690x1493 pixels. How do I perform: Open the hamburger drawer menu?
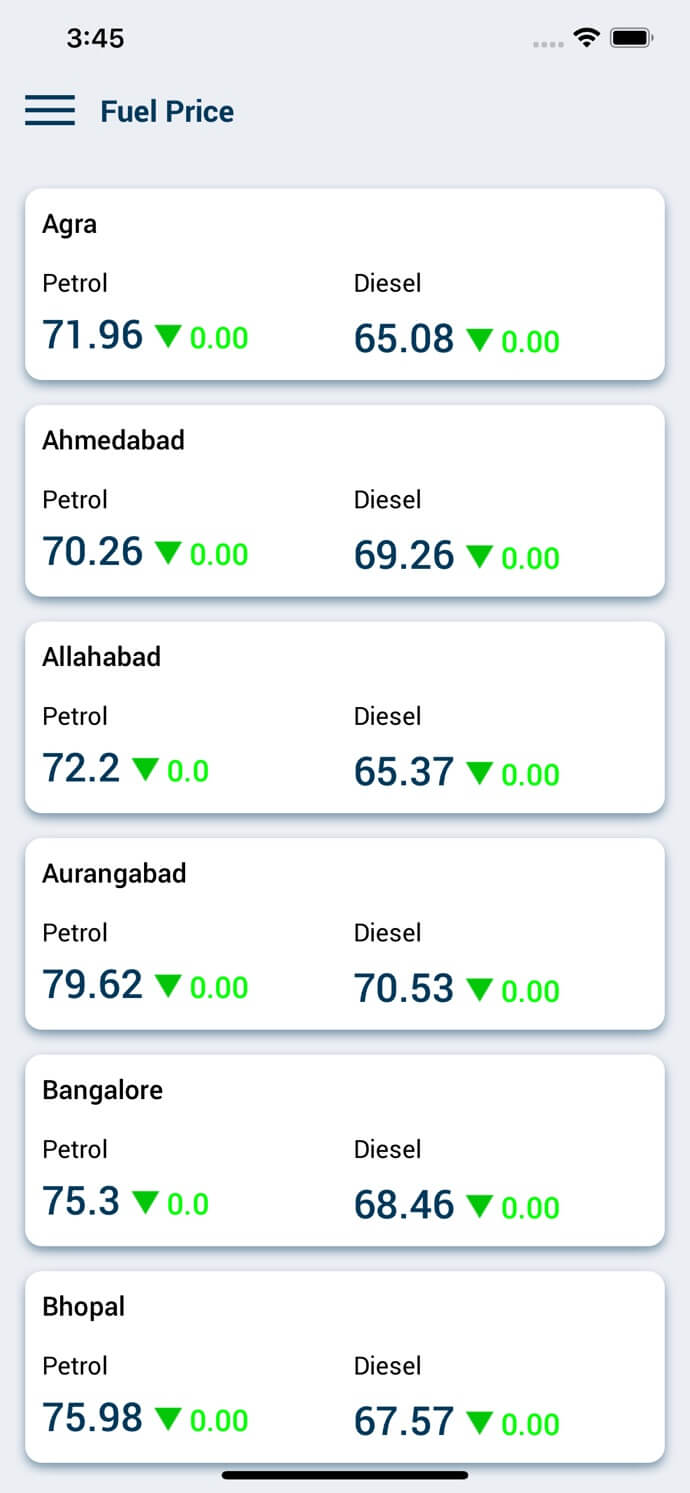tap(50, 111)
